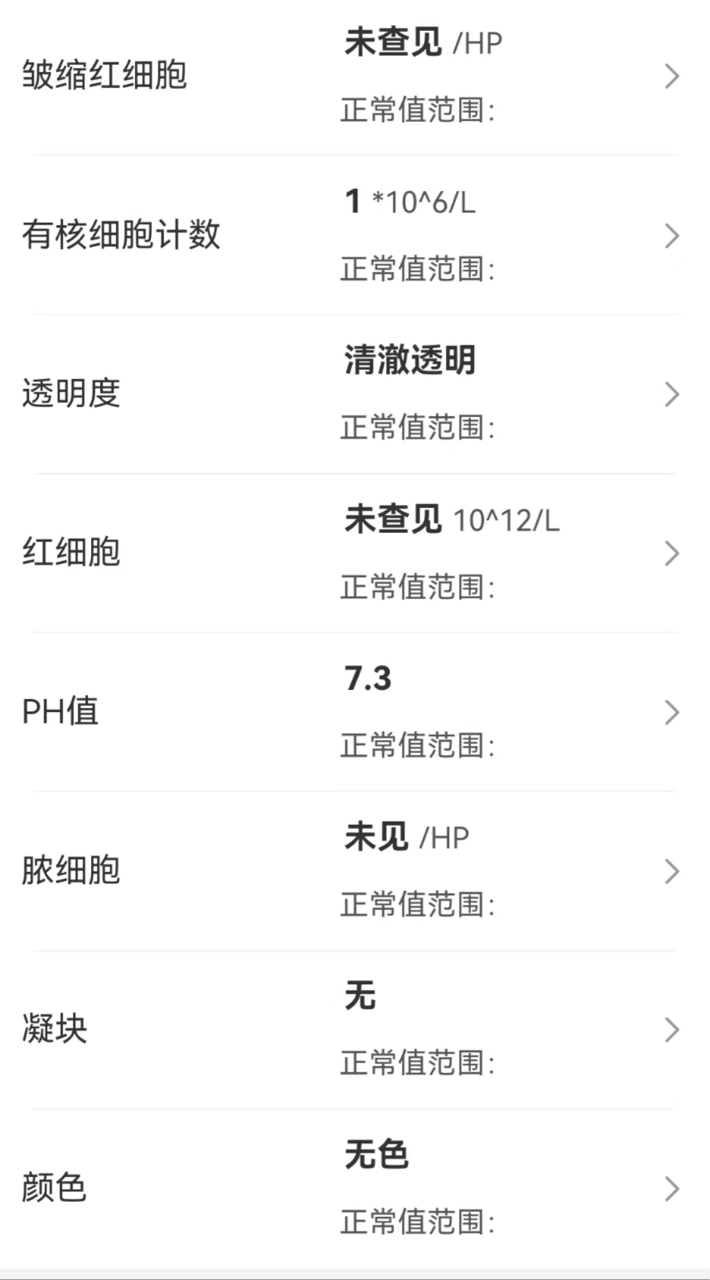This screenshot has width=710, height=1280.
Task: Select the 红细胞 test item
Action: coord(355,553)
